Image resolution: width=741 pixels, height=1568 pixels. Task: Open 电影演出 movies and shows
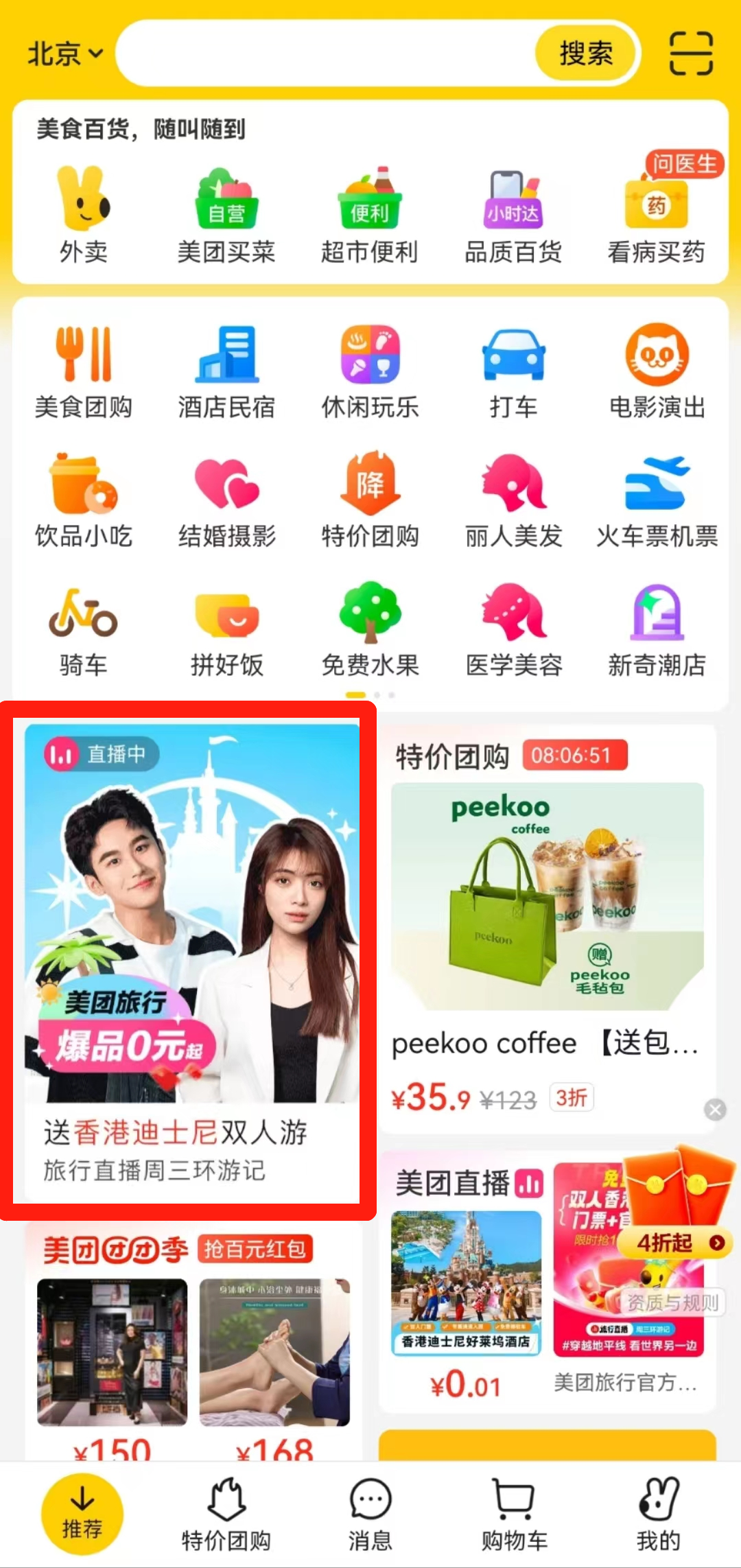tap(657, 372)
